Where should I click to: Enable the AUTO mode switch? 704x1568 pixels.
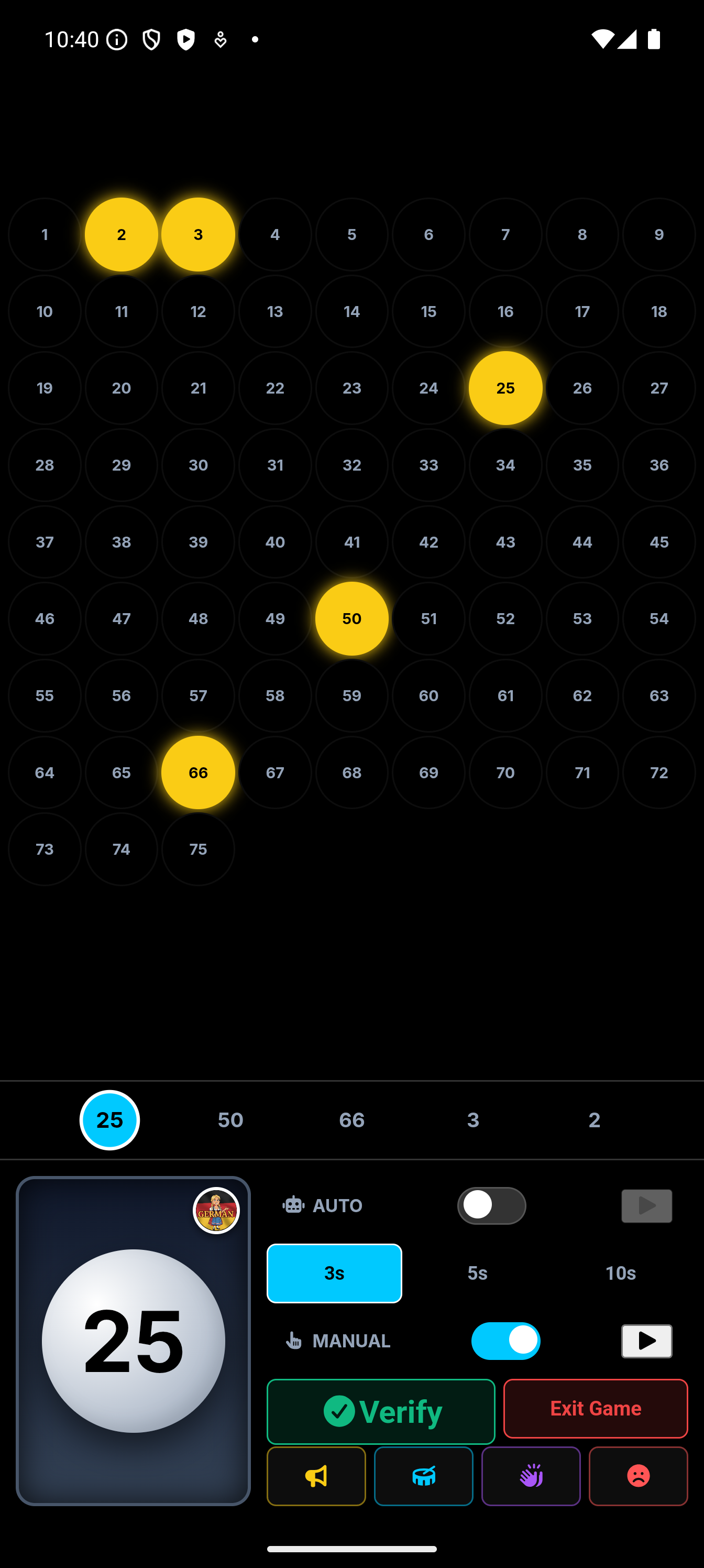pyautogui.click(x=491, y=1205)
